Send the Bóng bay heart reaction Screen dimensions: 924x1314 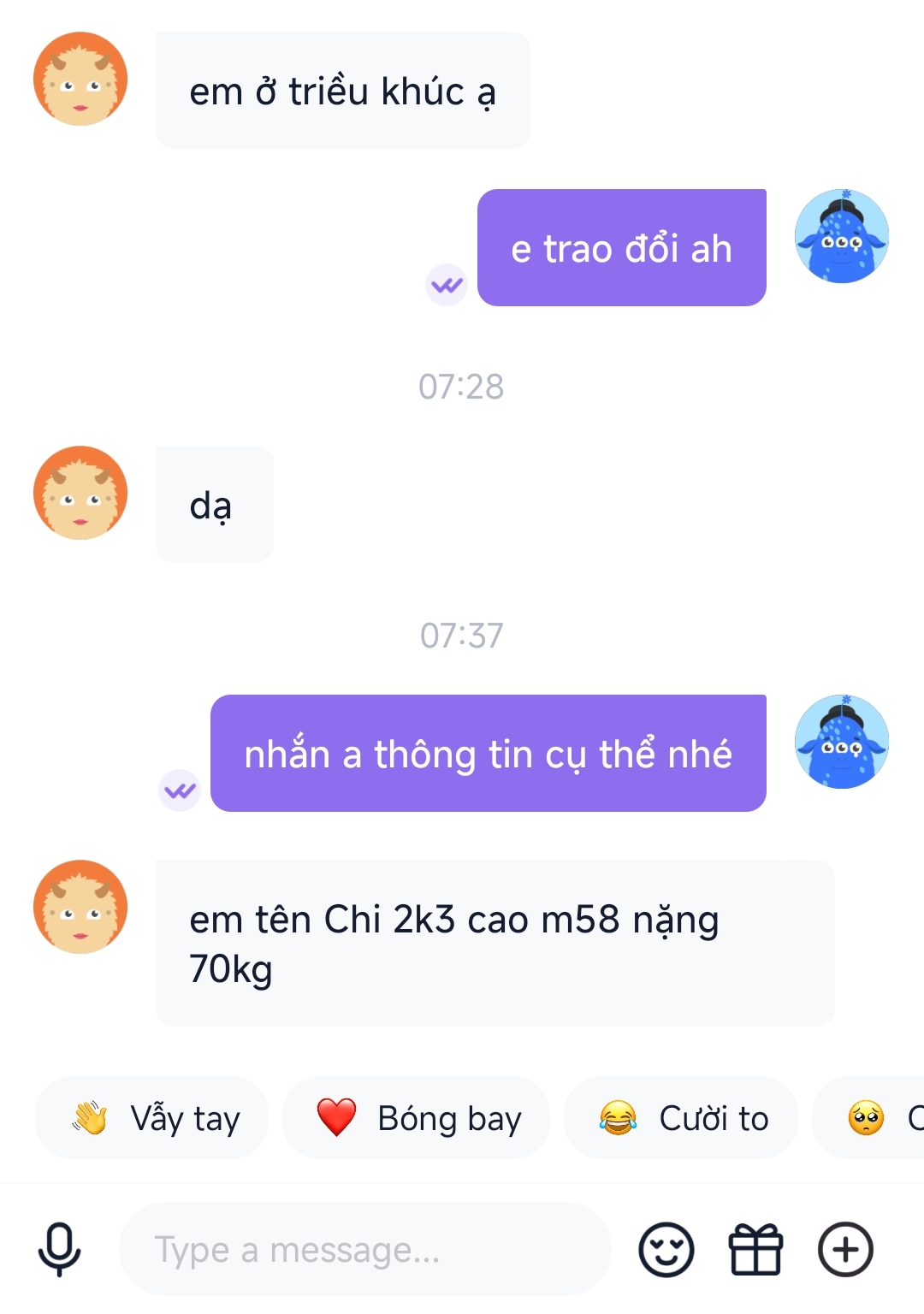pyautogui.click(x=417, y=1118)
